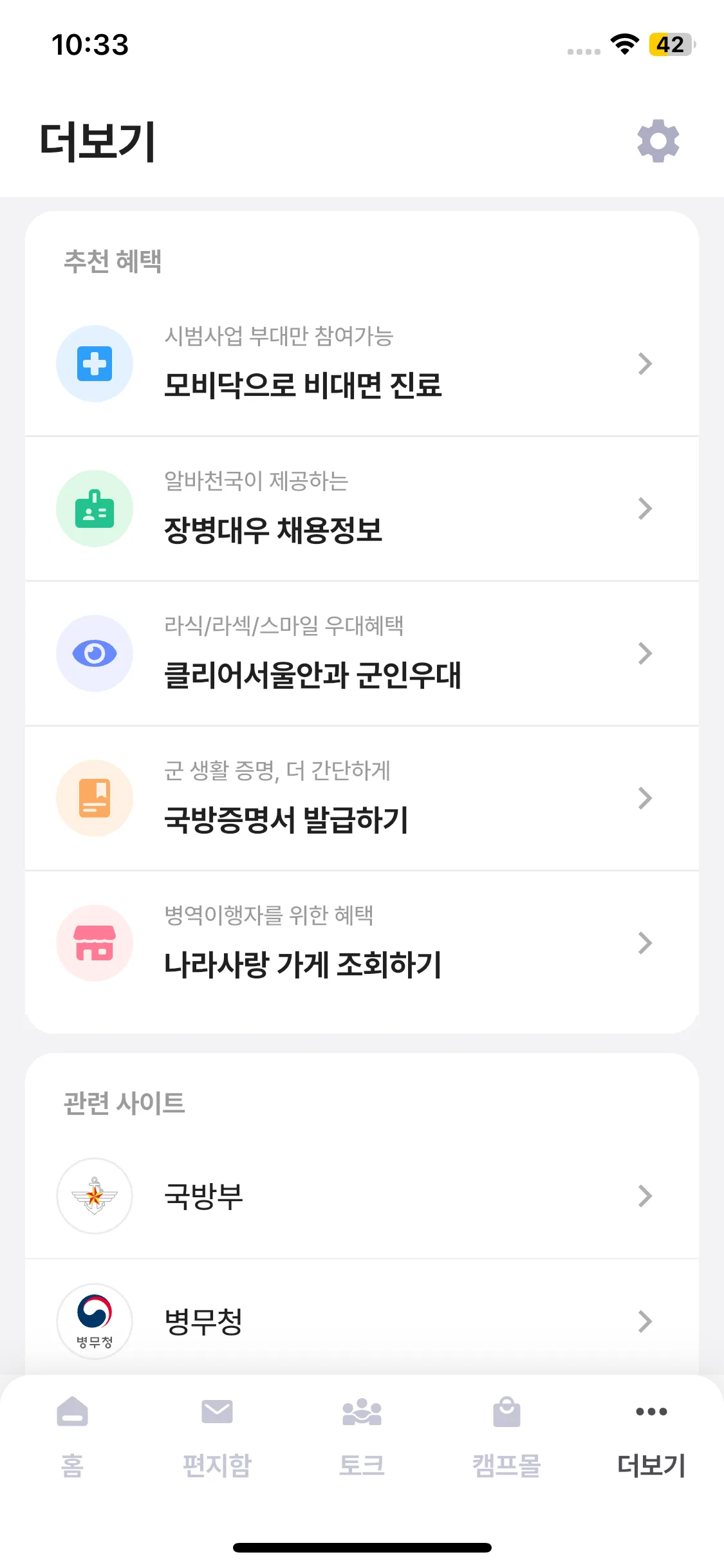The width and height of the screenshot is (724, 1568).
Task: Switch to the 홈 tab
Action: tap(72, 1437)
